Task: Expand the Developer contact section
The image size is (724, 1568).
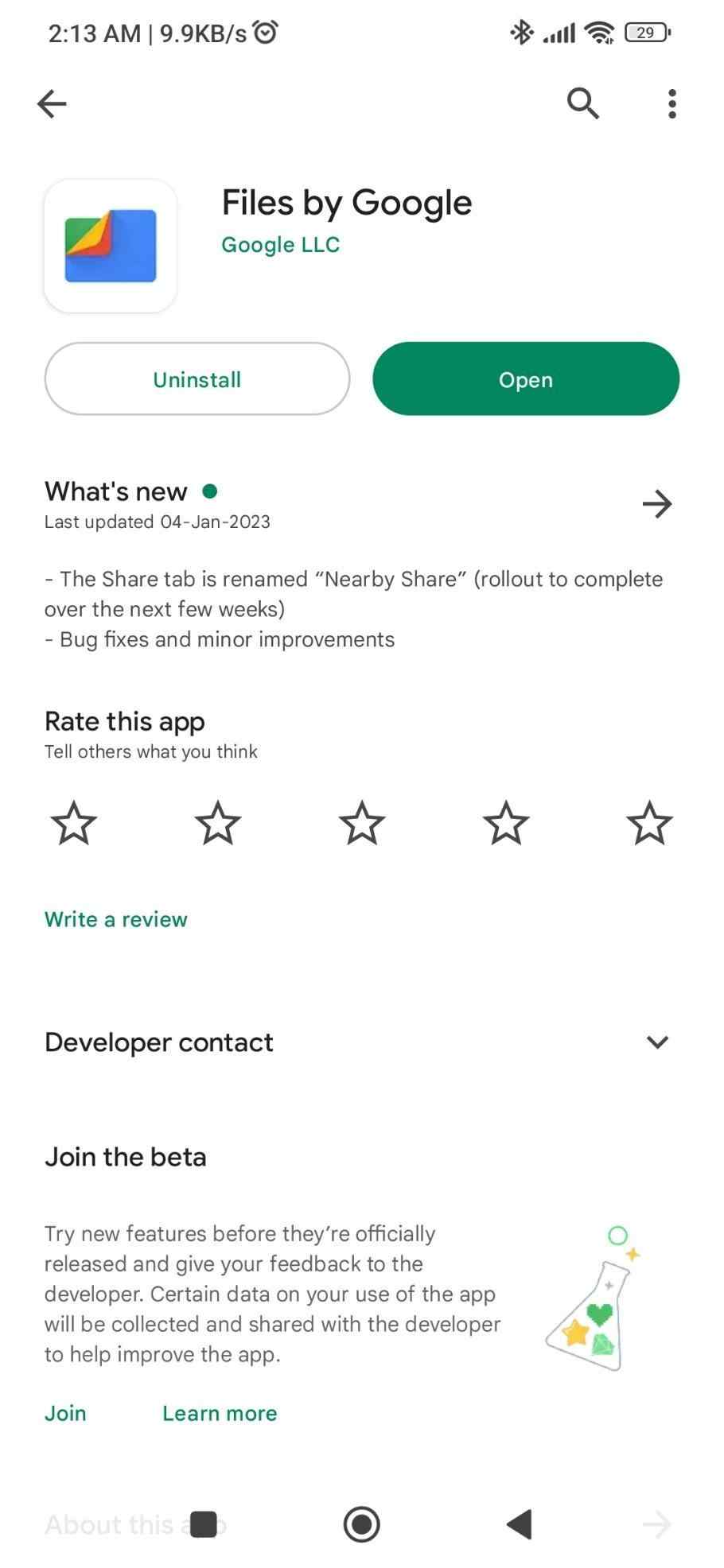Action: click(x=657, y=1042)
